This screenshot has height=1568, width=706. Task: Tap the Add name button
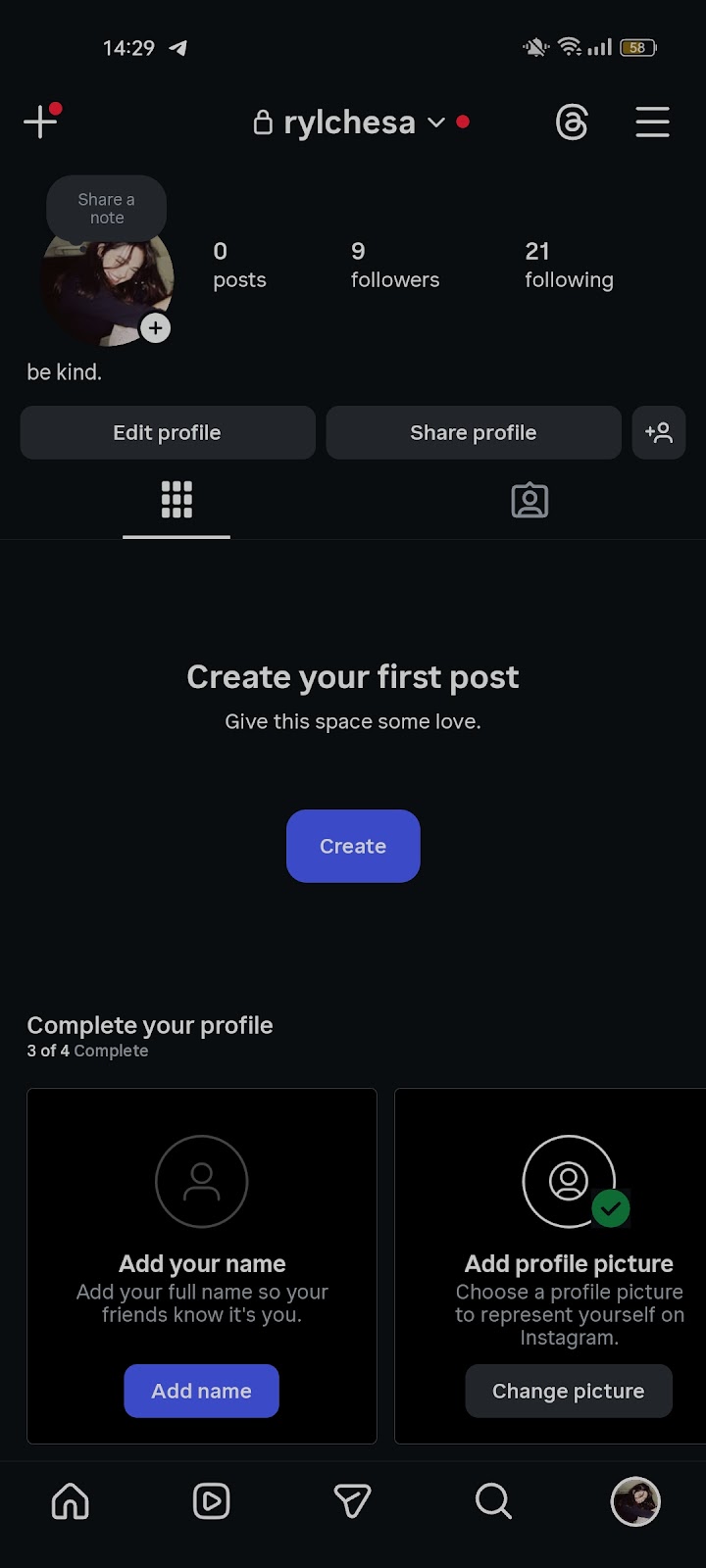point(201,1391)
